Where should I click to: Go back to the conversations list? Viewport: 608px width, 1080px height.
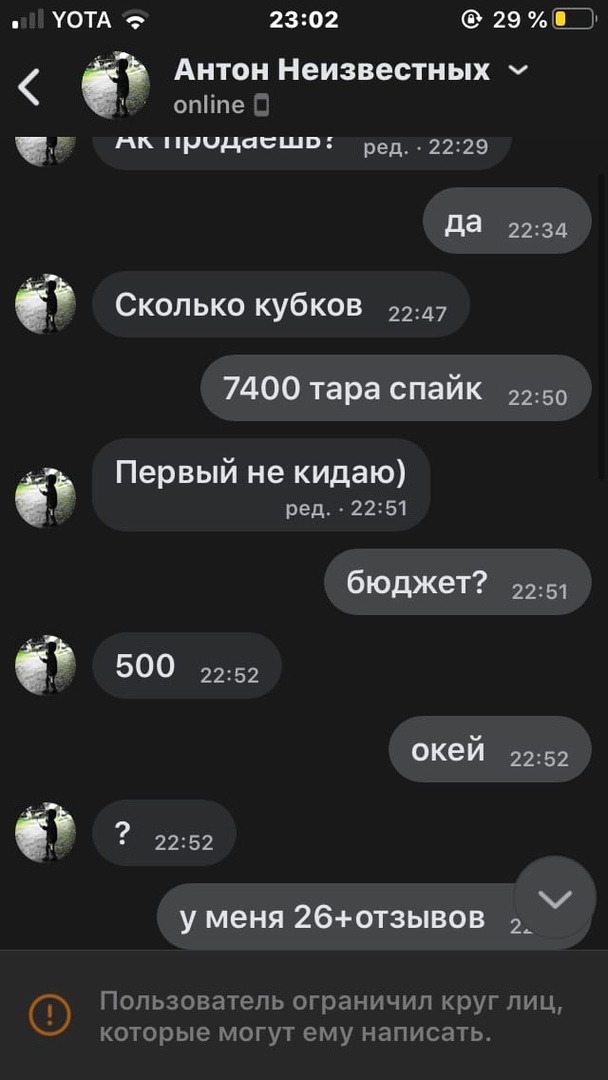(x=30, y=87)
